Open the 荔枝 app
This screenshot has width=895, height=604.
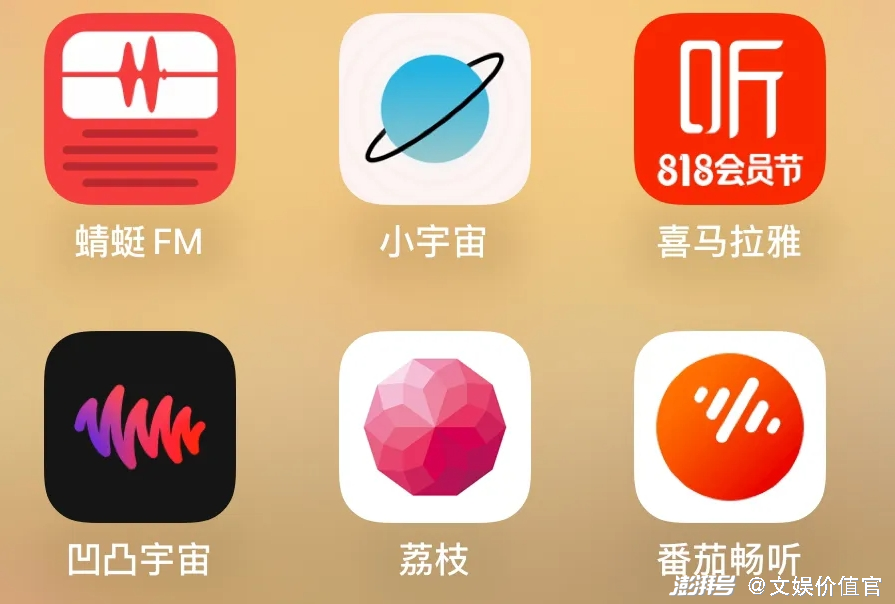(434, 427)
